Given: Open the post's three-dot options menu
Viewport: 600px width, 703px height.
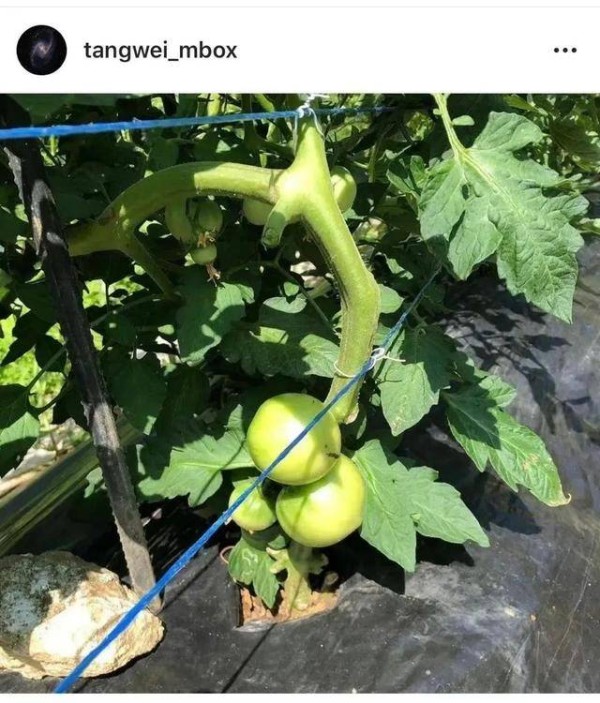Looking at the screenshot, I should click(564, 50).
